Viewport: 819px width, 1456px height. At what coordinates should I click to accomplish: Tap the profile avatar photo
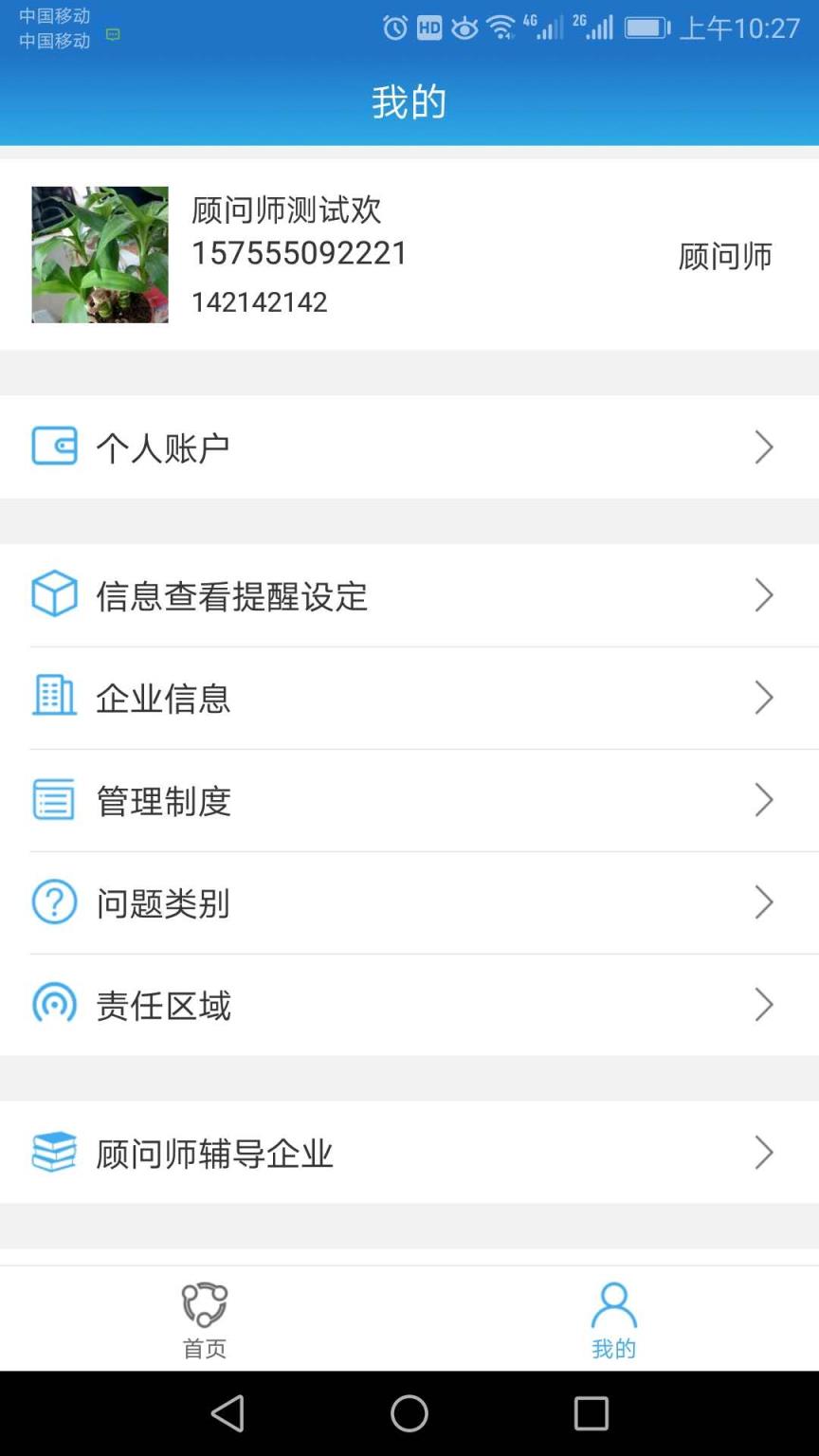[99, 254]
